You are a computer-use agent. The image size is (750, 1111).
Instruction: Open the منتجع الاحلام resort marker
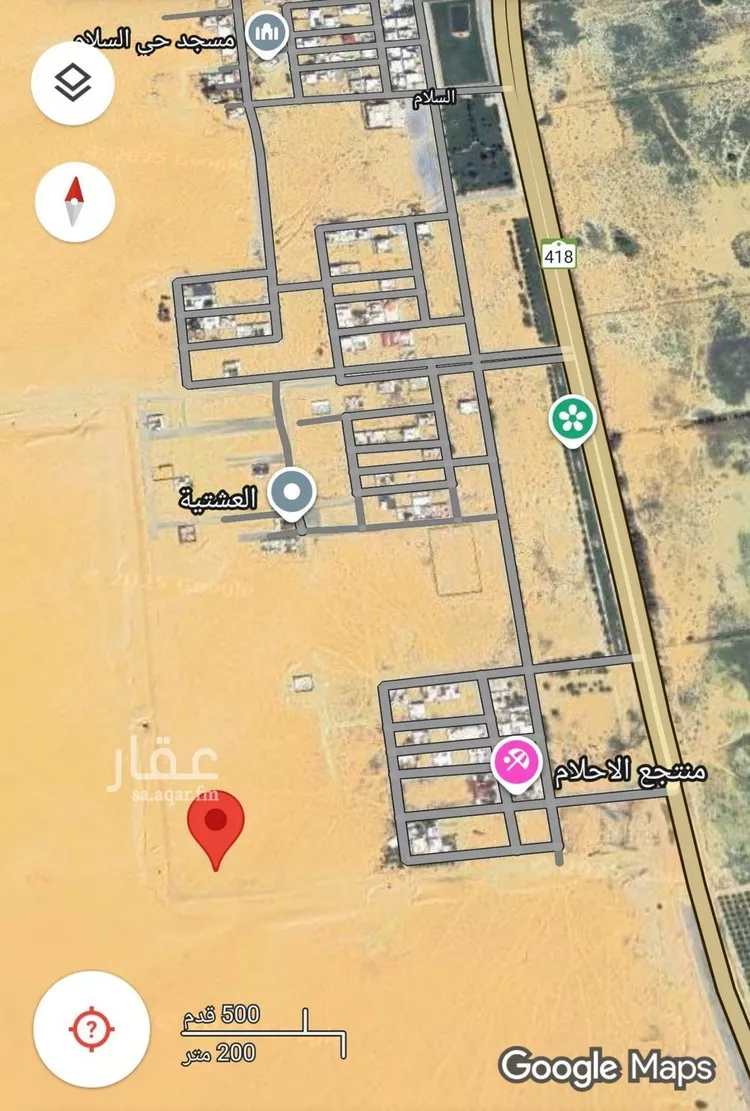(x=517, y=766)
